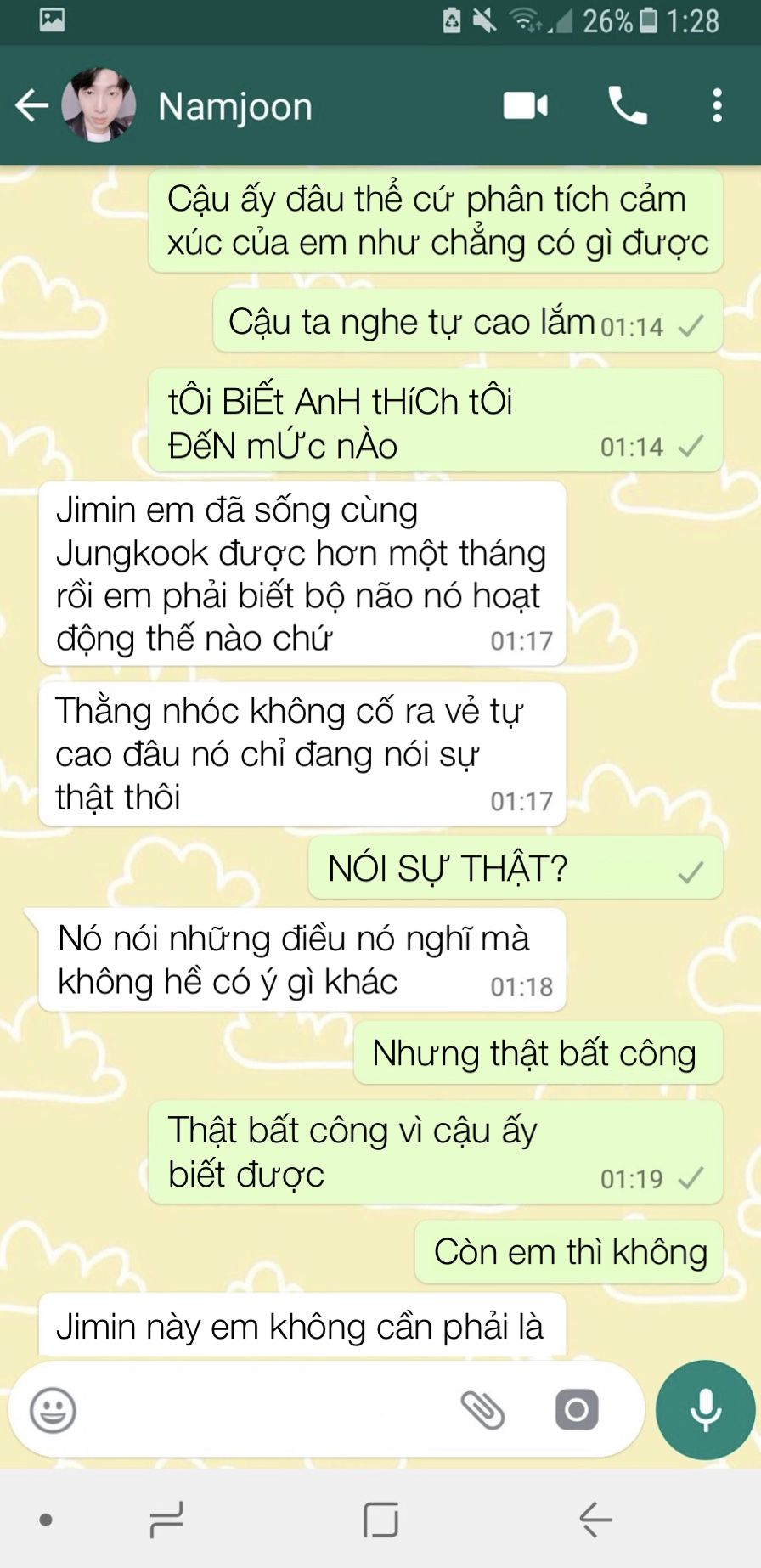Tap the system back button
The height and width of the screenshot is (1568, 761).
[x=595, y=1520]
